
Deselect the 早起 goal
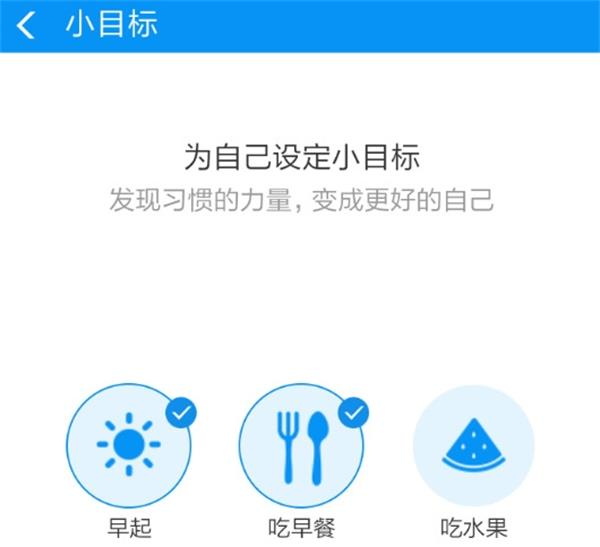point(128,444)
